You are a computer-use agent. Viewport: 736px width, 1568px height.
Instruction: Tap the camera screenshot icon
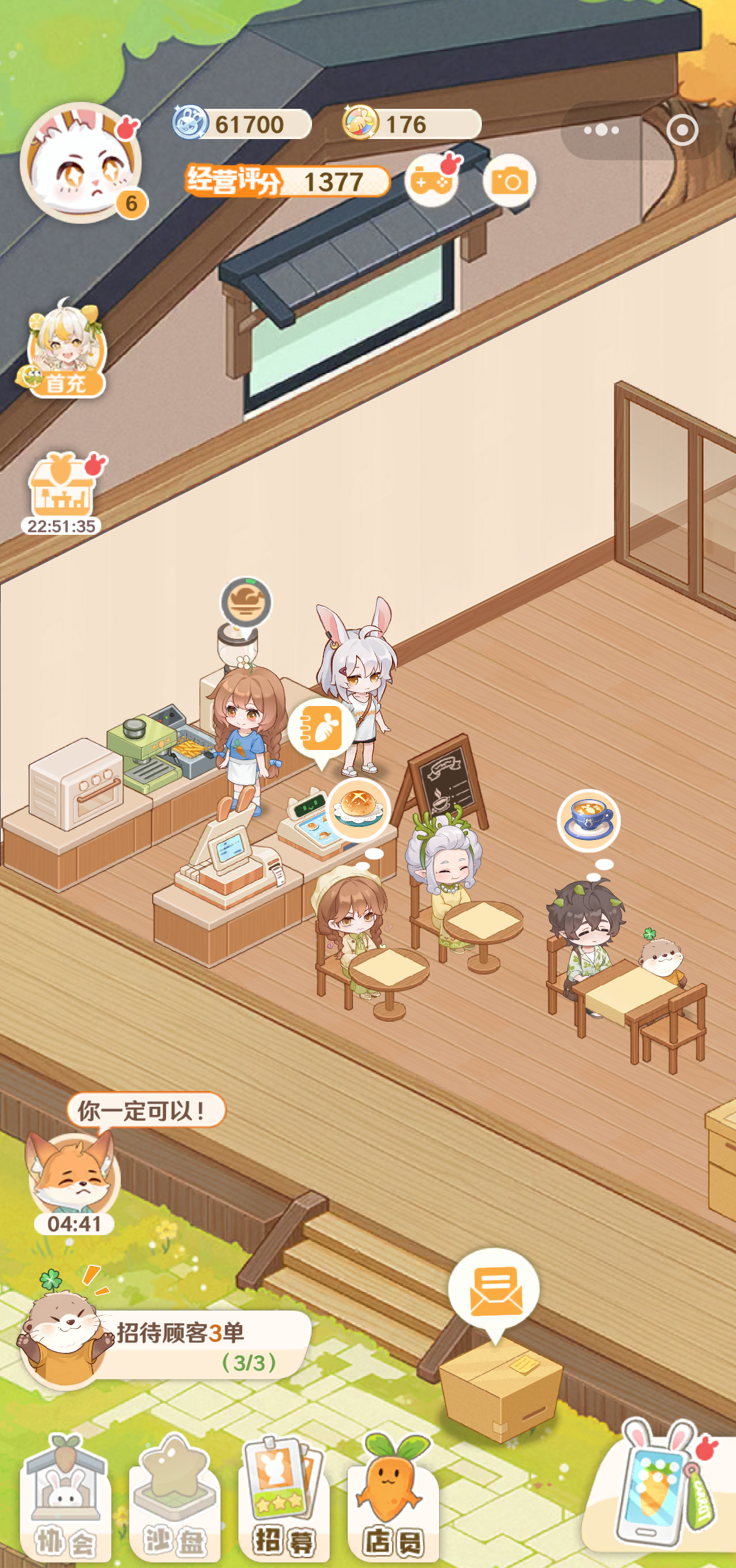[509, 182]
